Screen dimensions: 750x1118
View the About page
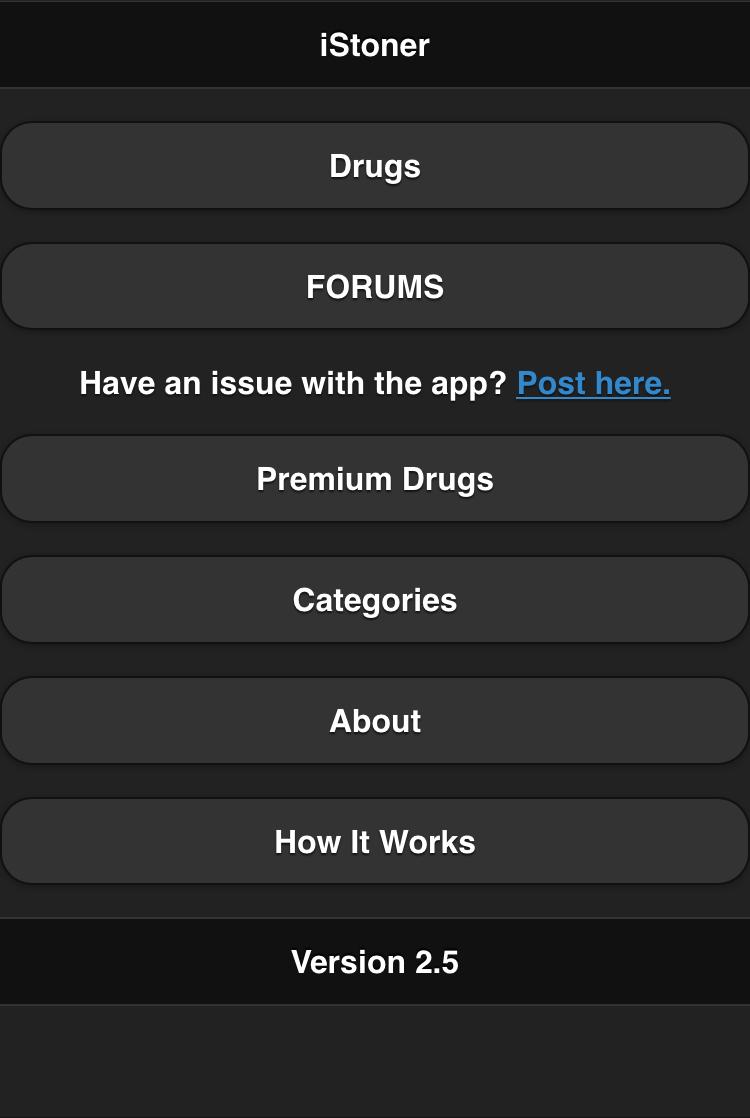coord(375,721)
